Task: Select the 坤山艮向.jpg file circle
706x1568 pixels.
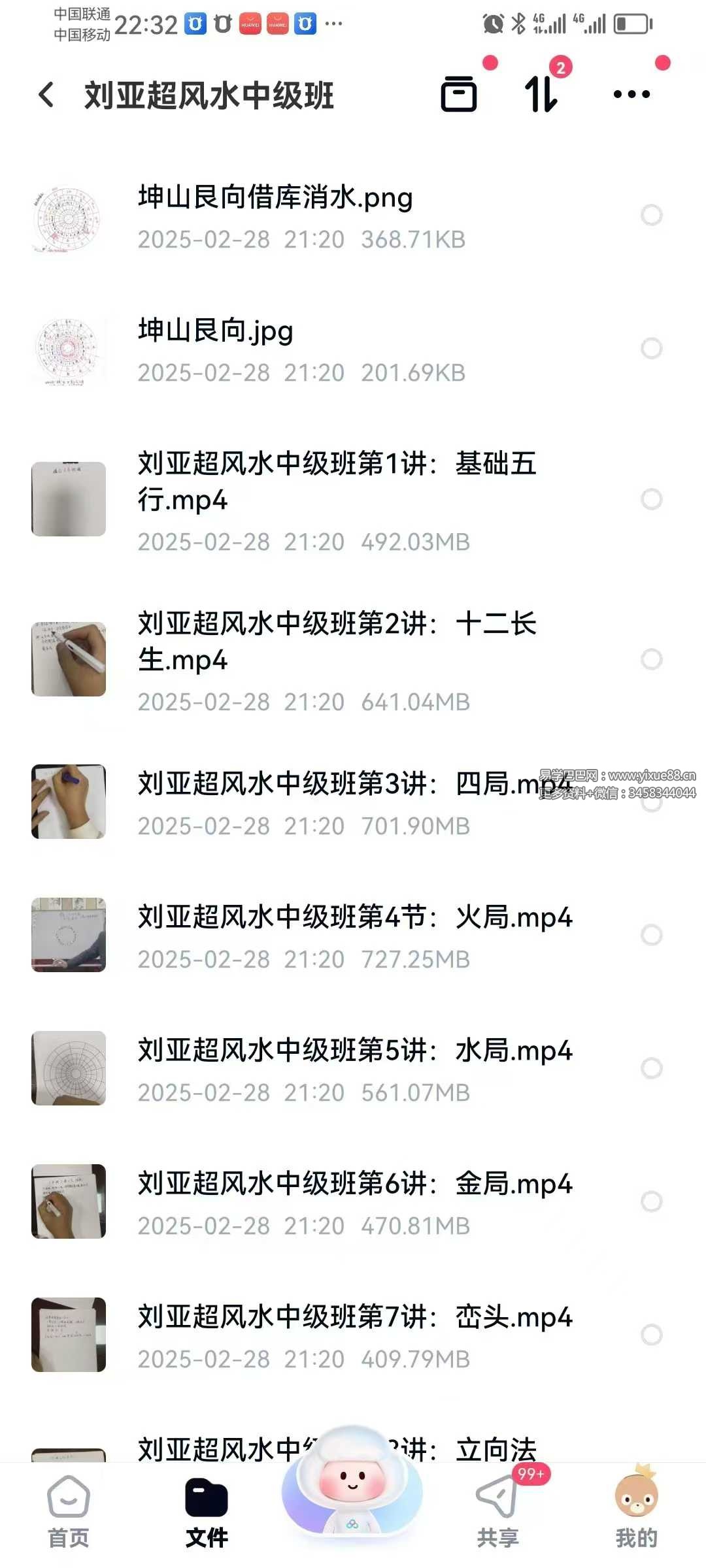Action: [x=651, y=348]
